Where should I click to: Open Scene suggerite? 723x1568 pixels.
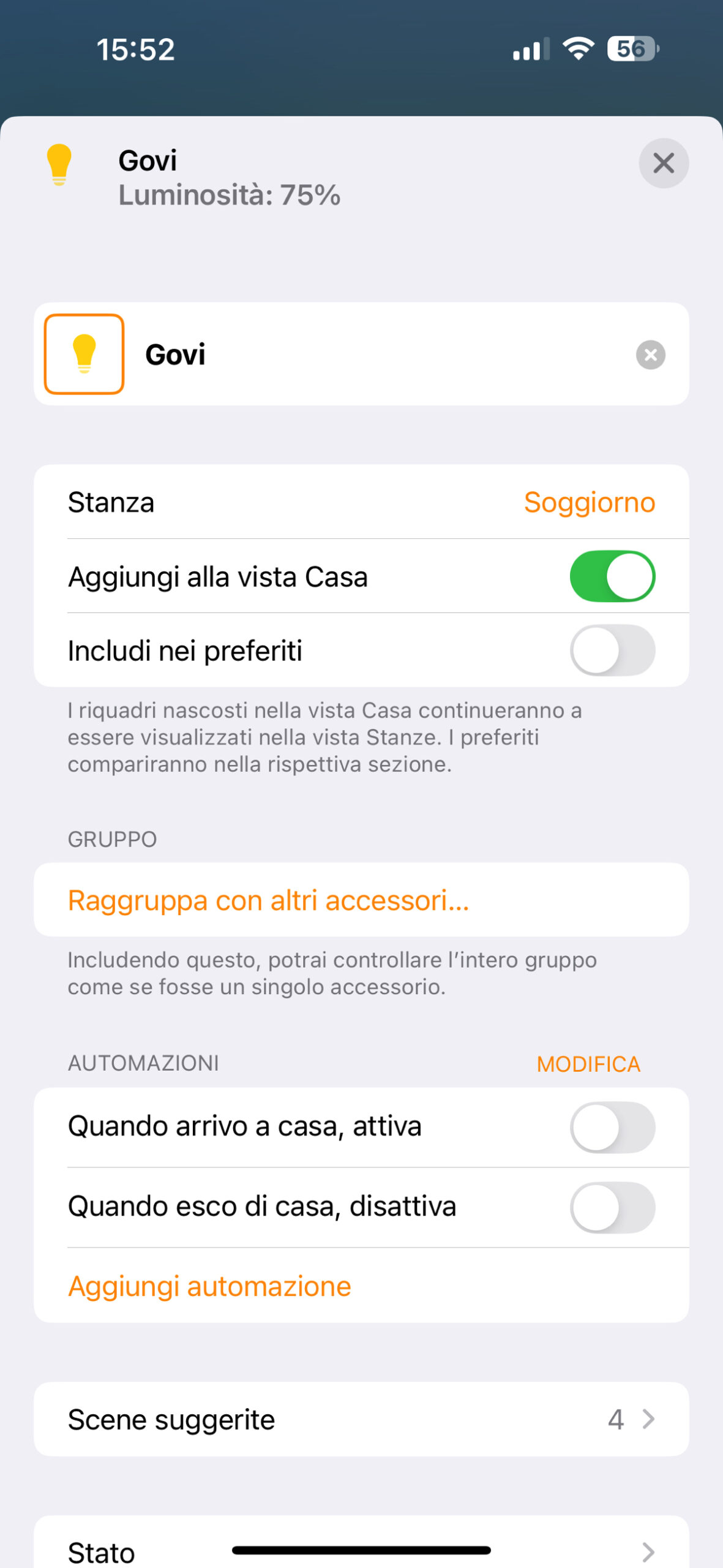coord(361,1419)
